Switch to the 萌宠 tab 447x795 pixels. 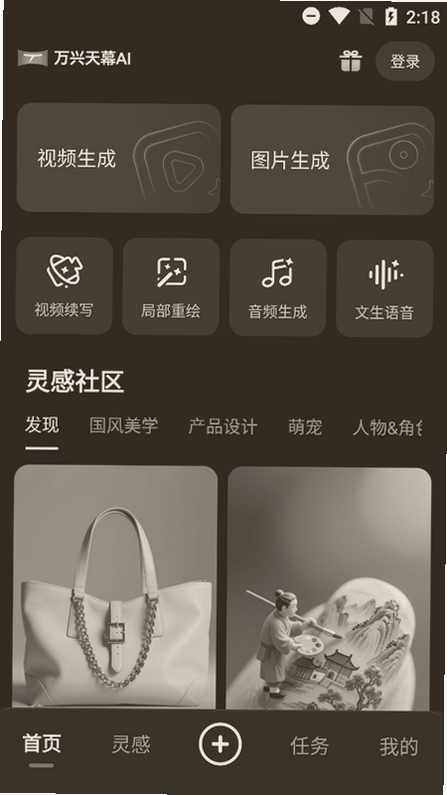(305, 427)
